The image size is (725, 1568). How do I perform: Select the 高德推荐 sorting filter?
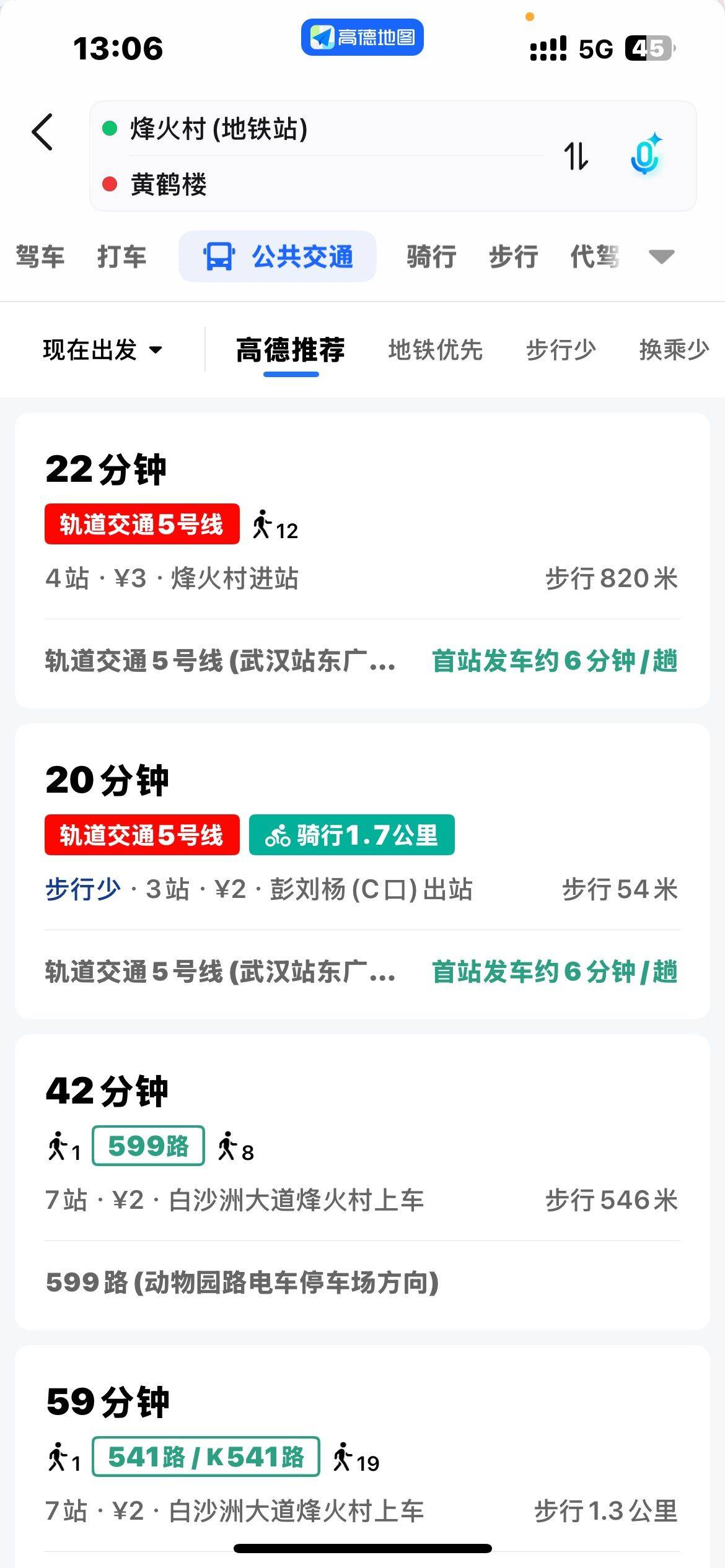click(x=290, y=350)
